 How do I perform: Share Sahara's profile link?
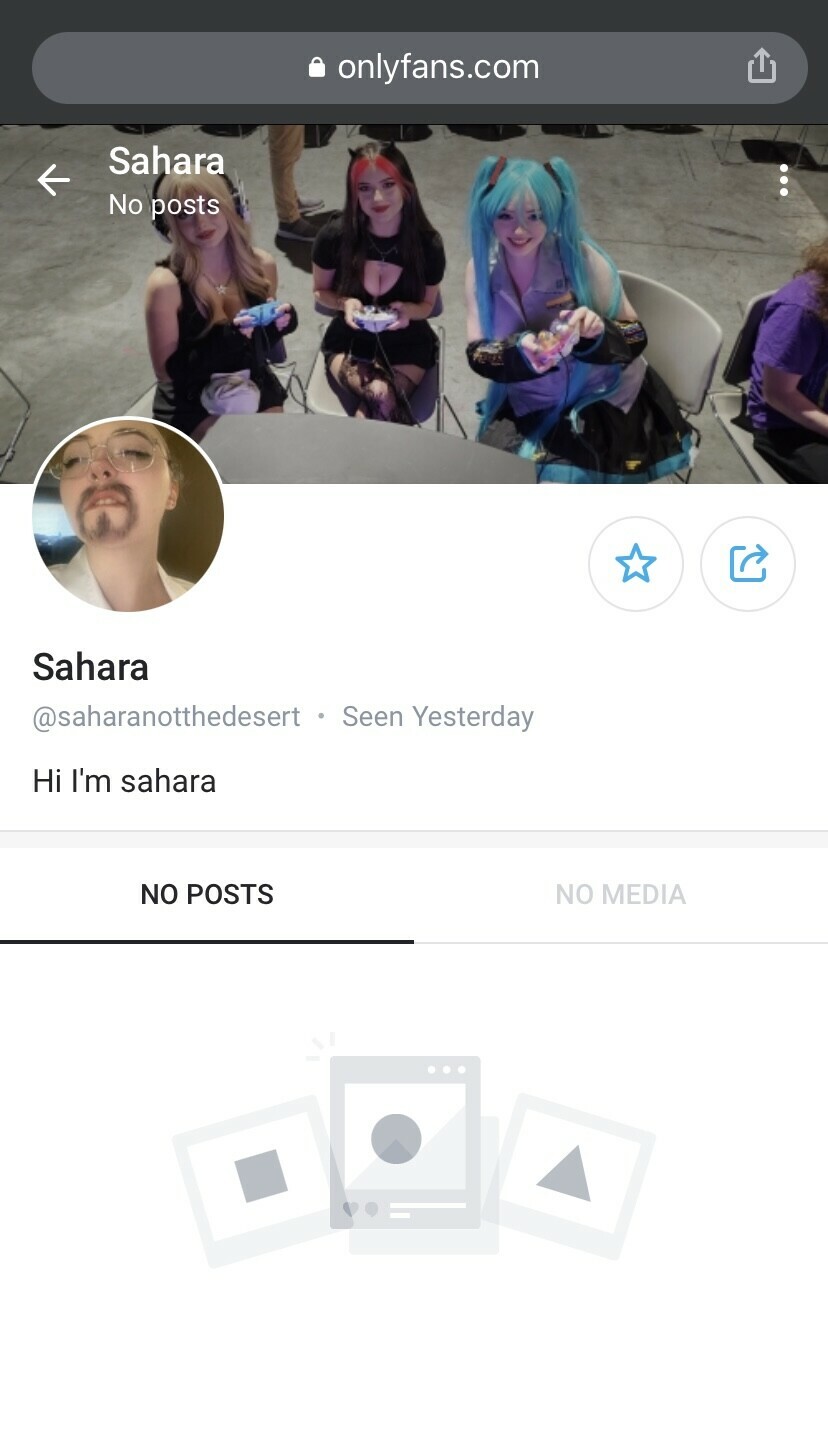pyautogui.click(x=748, y=564)
